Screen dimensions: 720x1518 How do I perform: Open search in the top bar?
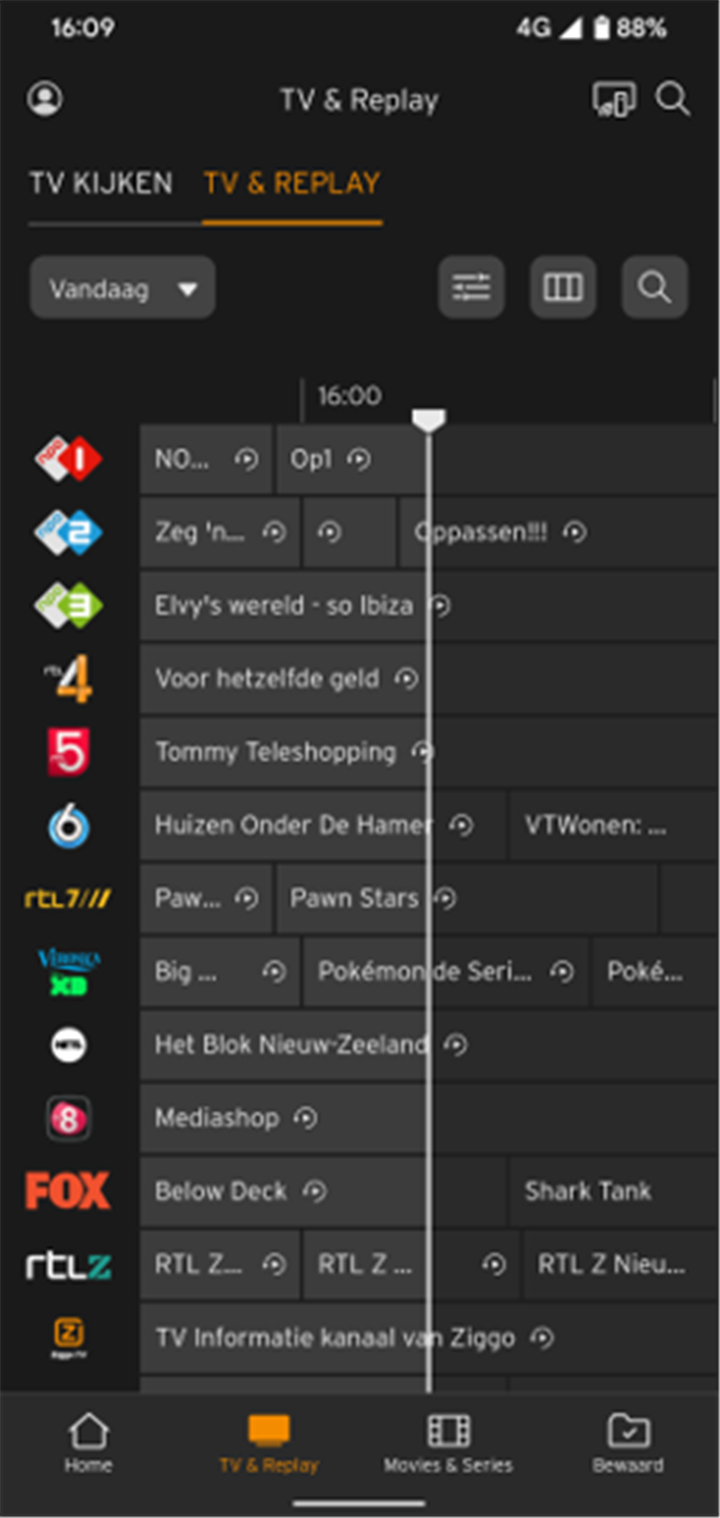coord(673,99)
